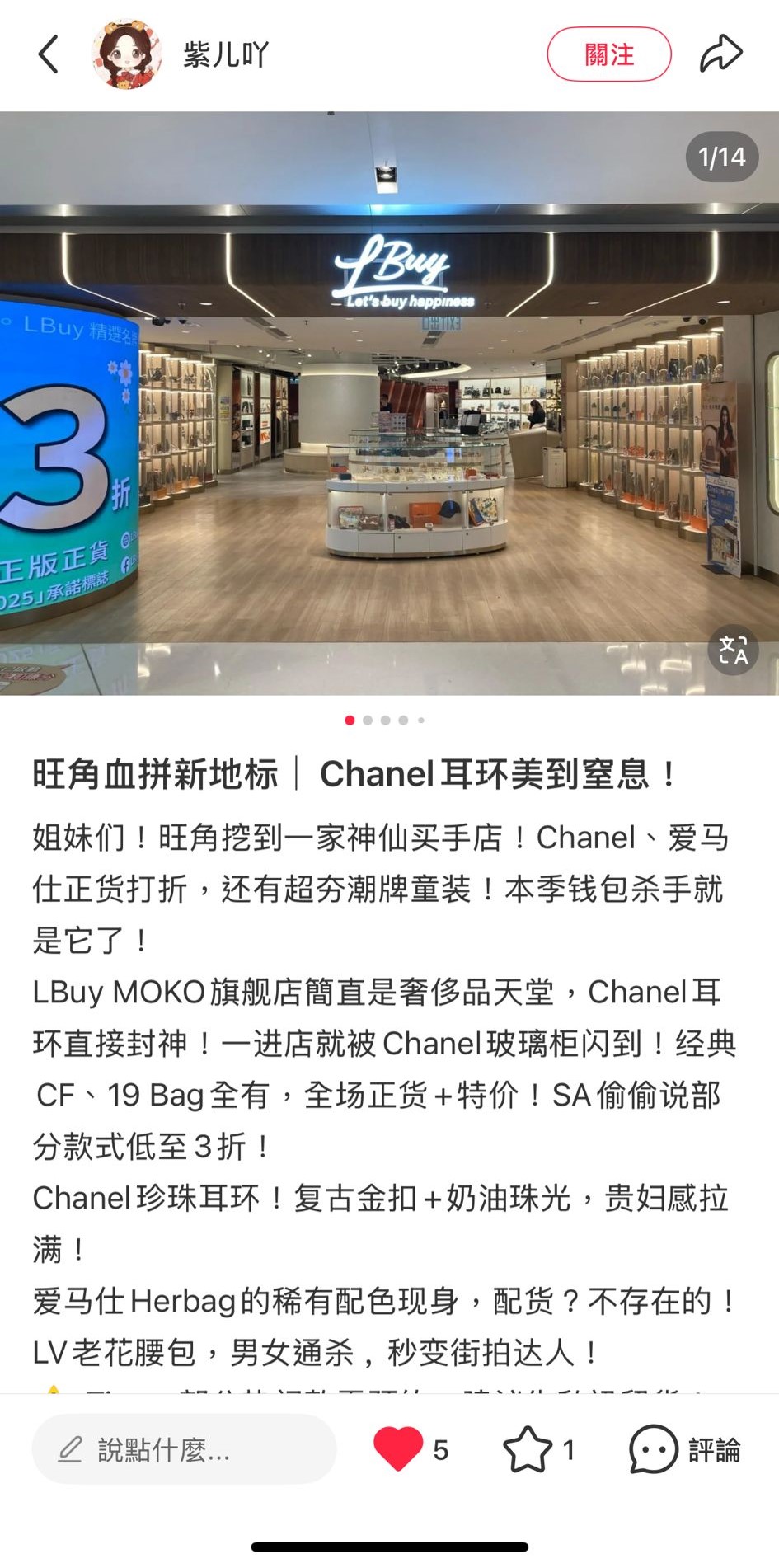Unlike the post with the heart icon
This screenshot has height=1568, width=779.
tap(397, 1448)
